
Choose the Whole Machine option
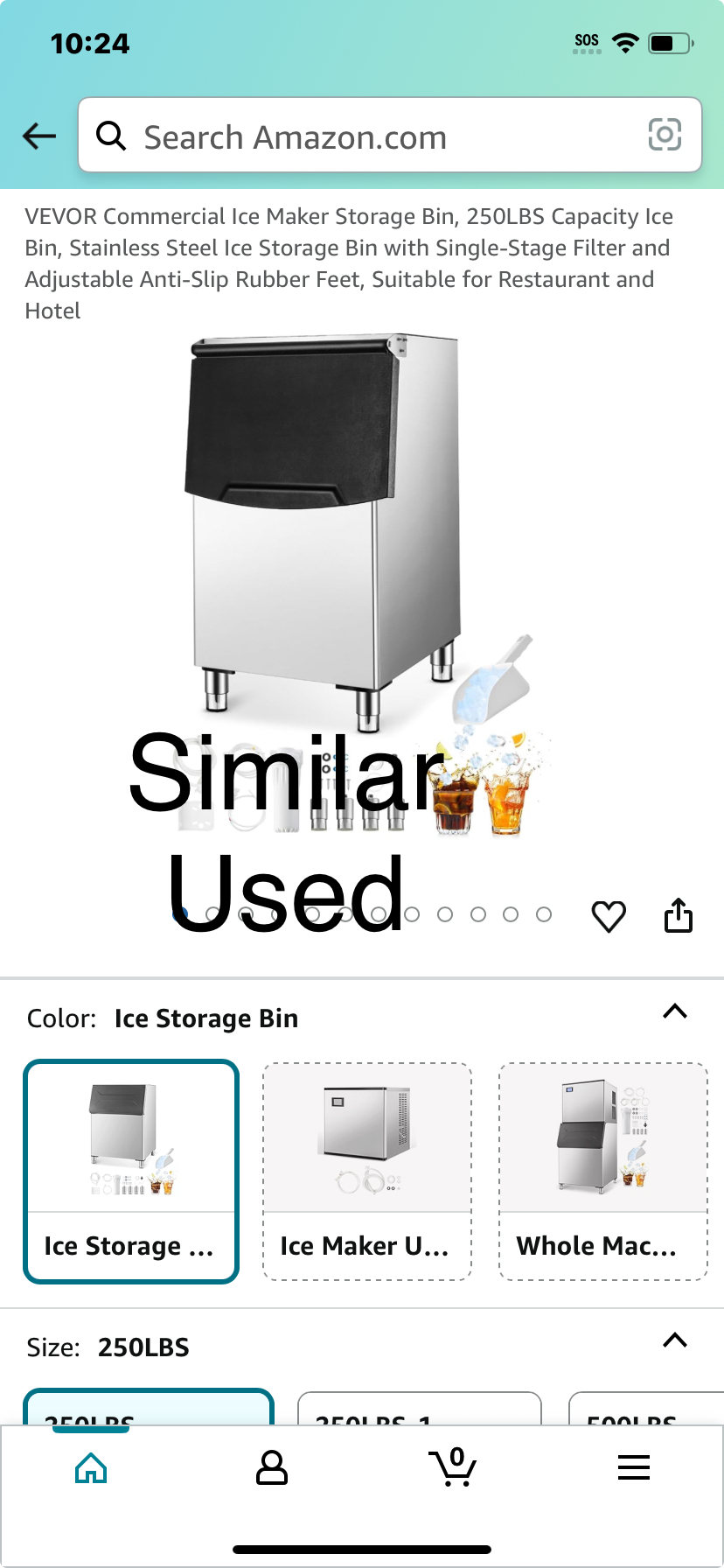pos(603,1172)
